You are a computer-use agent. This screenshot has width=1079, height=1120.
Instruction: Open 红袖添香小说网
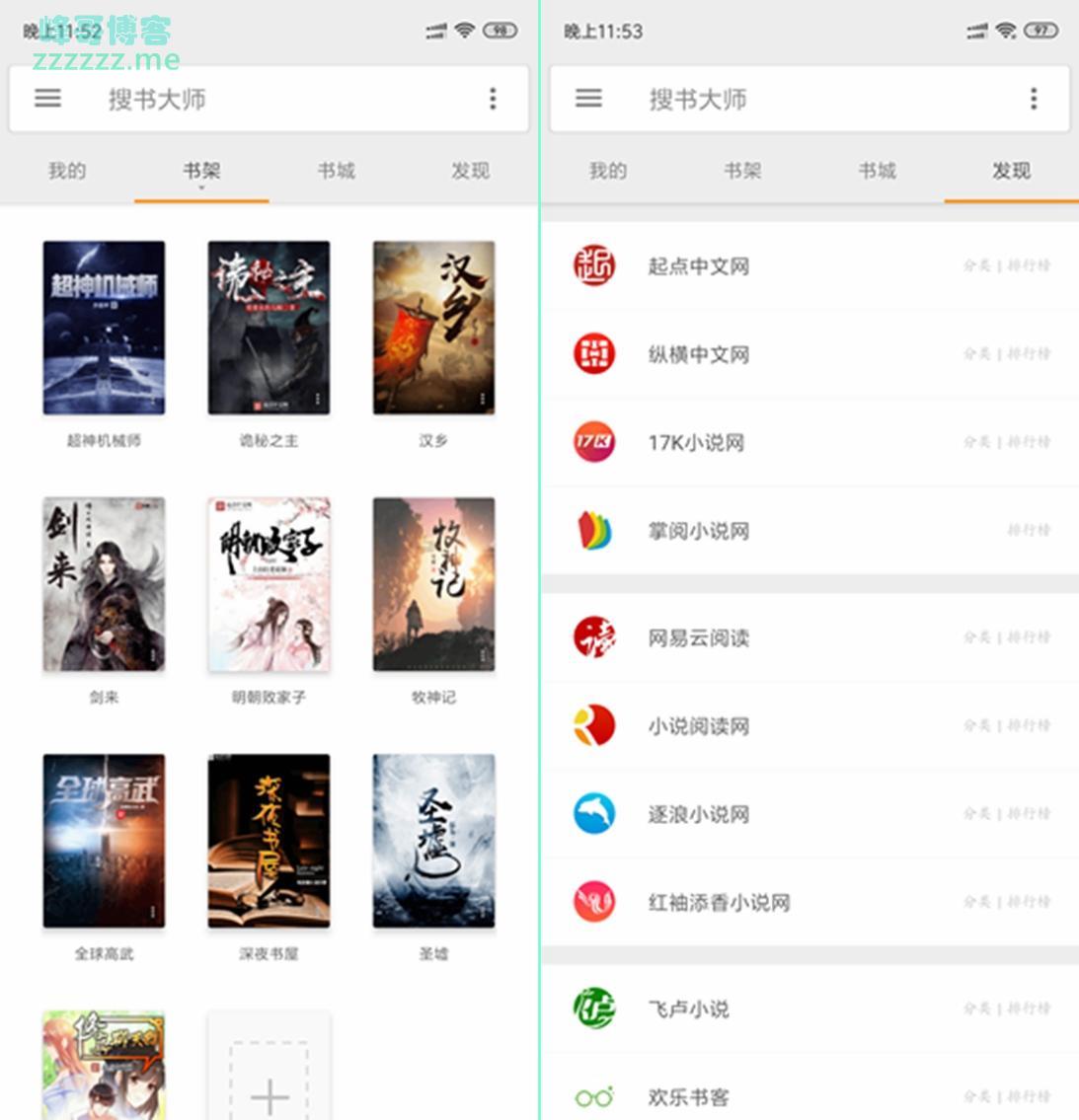click(719, 902)
